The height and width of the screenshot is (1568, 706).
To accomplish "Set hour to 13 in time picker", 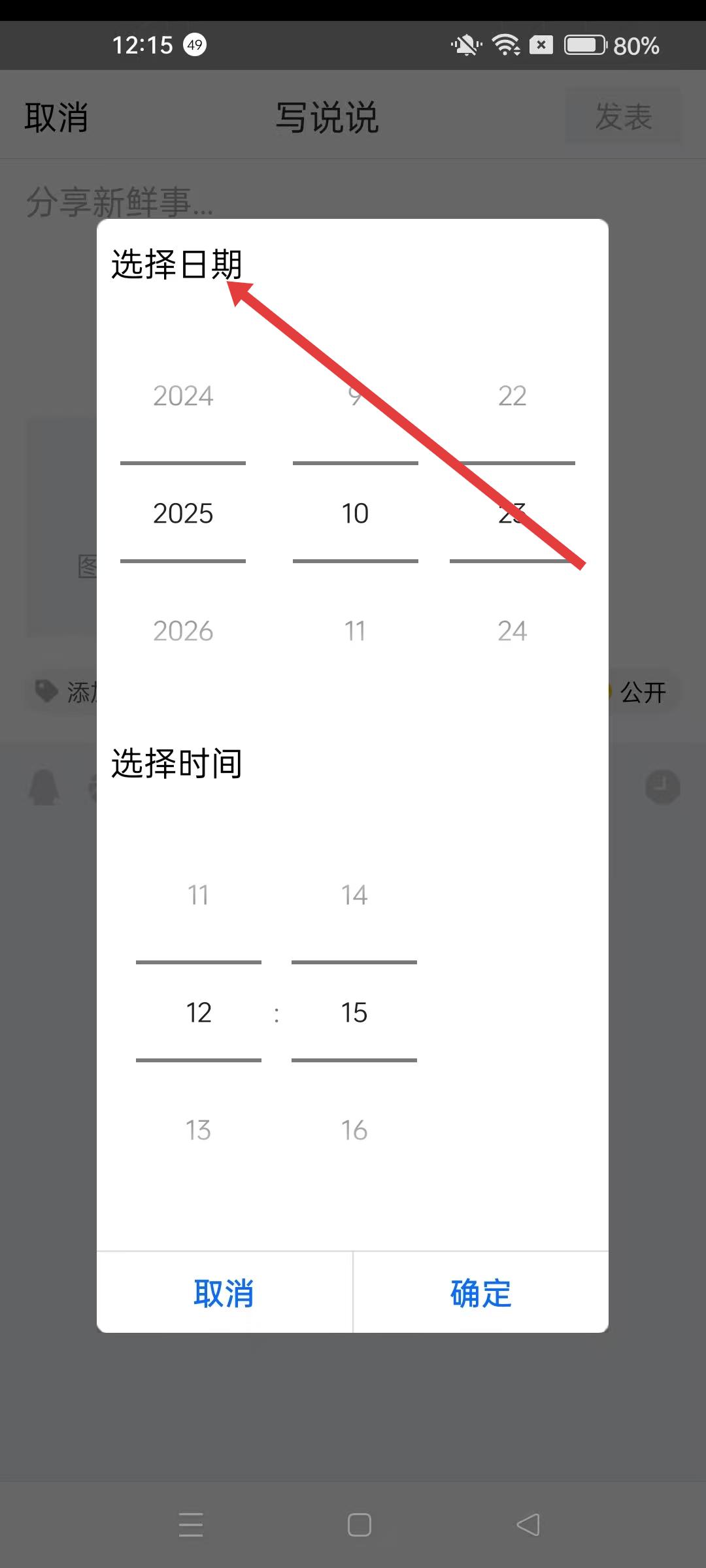I will tap(198, 1130).
